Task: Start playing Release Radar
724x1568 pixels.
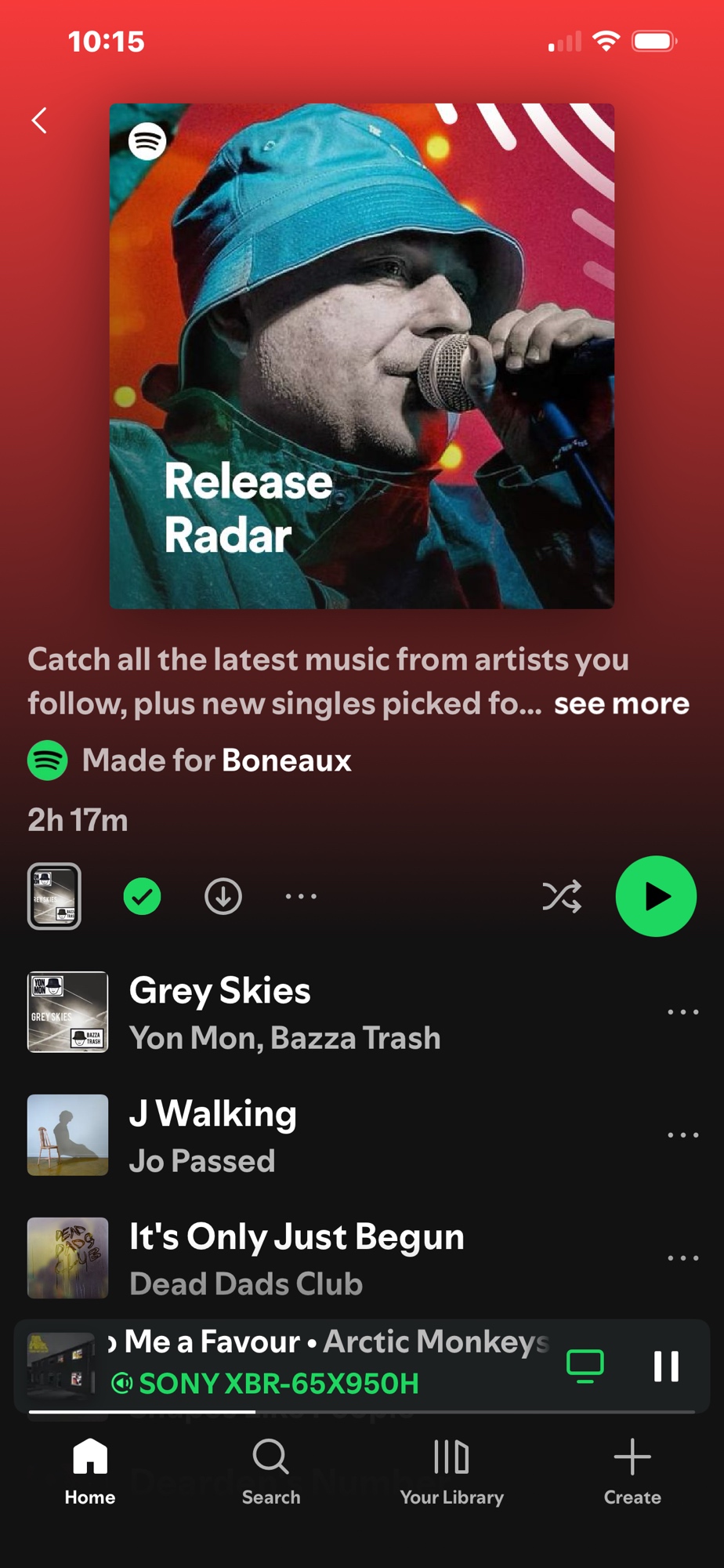Action: pyautogui.click(x=656, y=896)
